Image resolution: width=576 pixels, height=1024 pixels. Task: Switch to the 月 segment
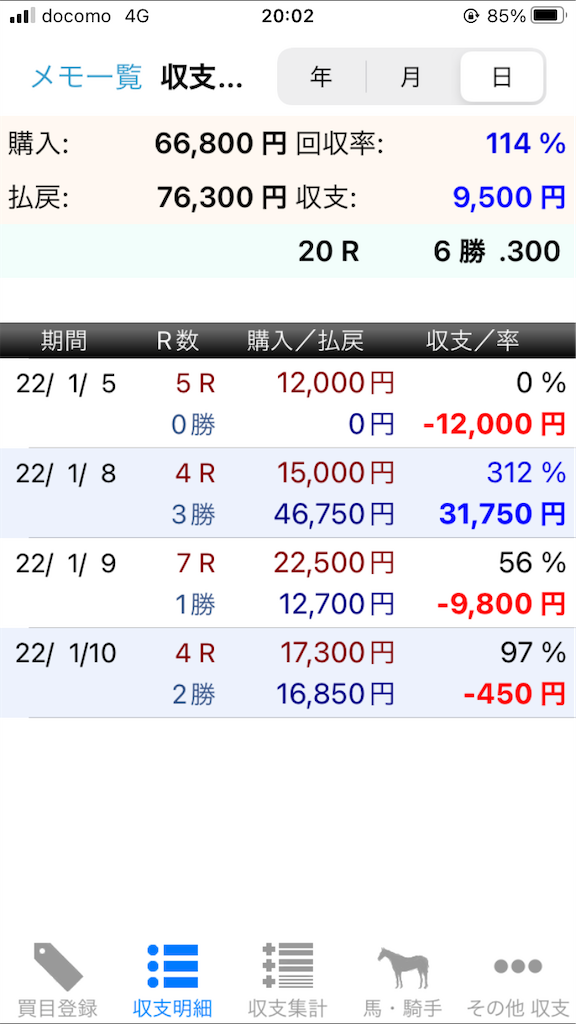click(411, 77)
